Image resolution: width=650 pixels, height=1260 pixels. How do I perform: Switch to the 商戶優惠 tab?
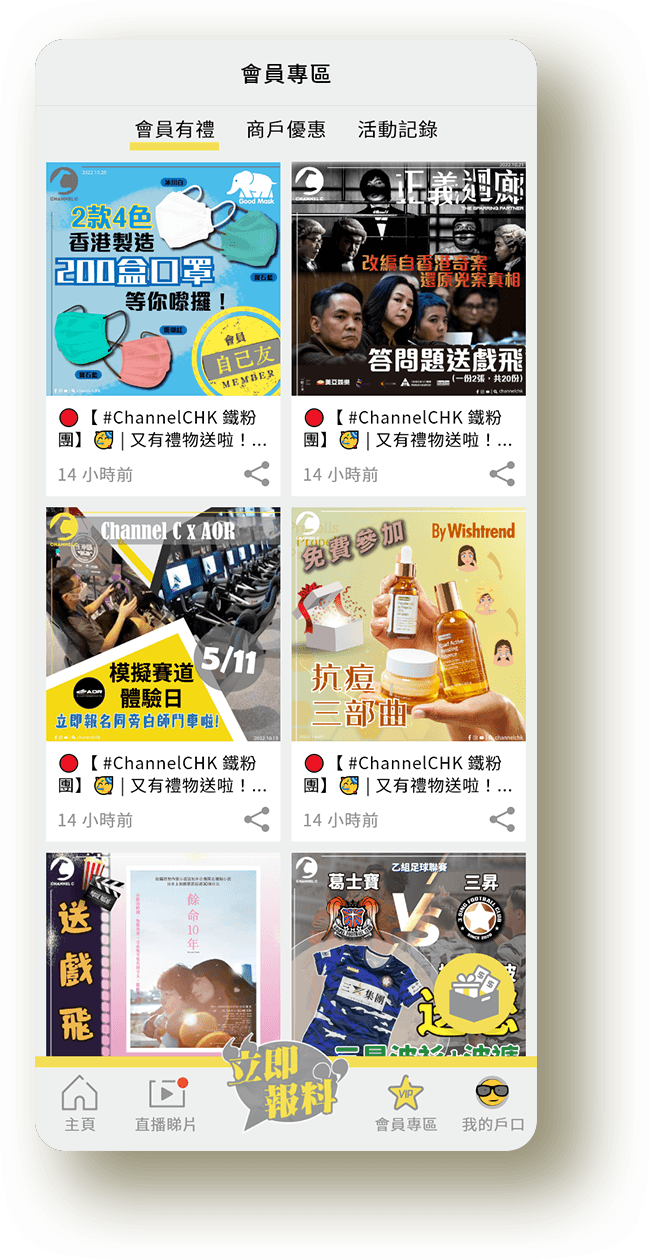[x=286, y=130]
